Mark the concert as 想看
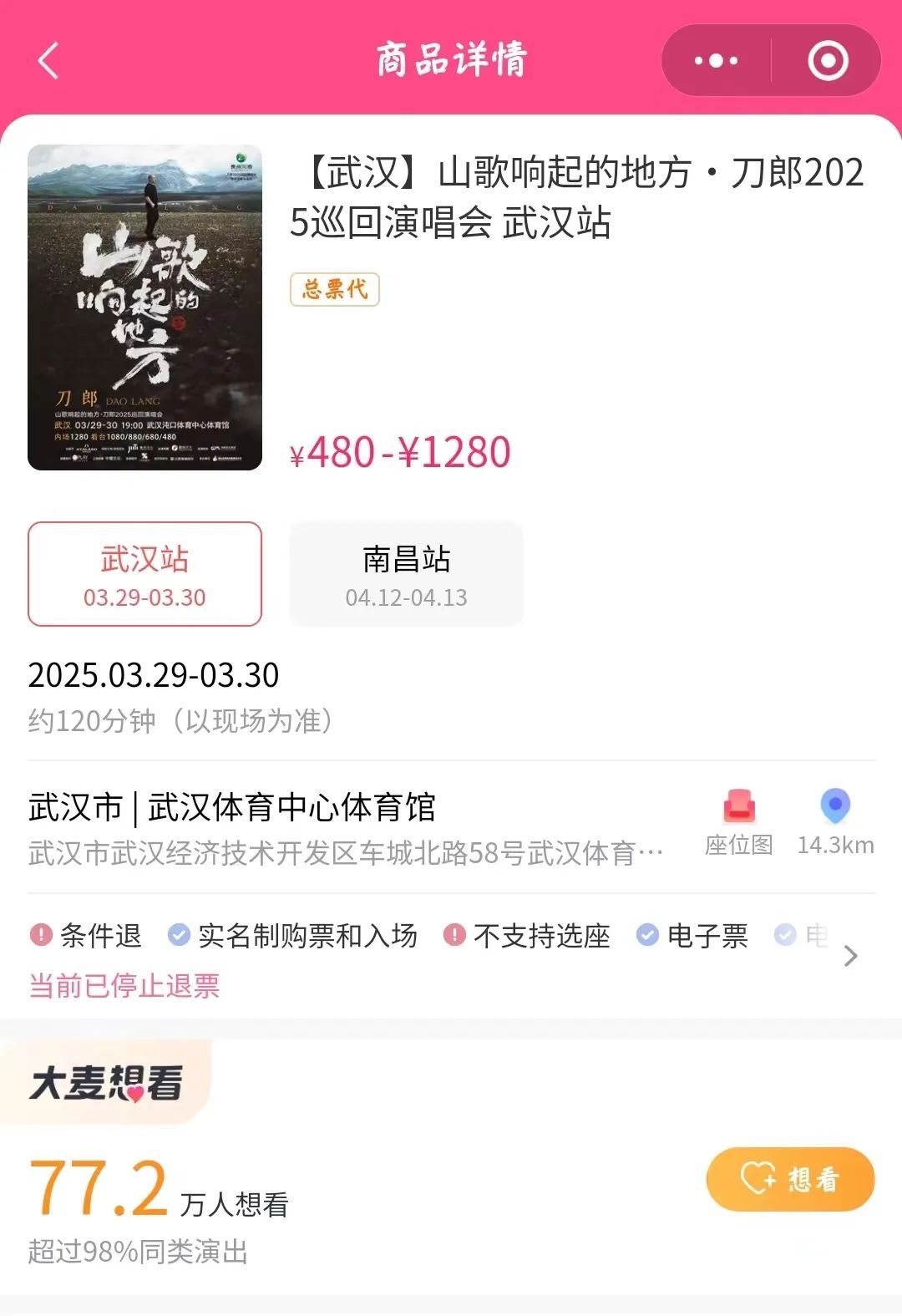The height and width of the screenshot is (1316, 902). pos(790,1179)
